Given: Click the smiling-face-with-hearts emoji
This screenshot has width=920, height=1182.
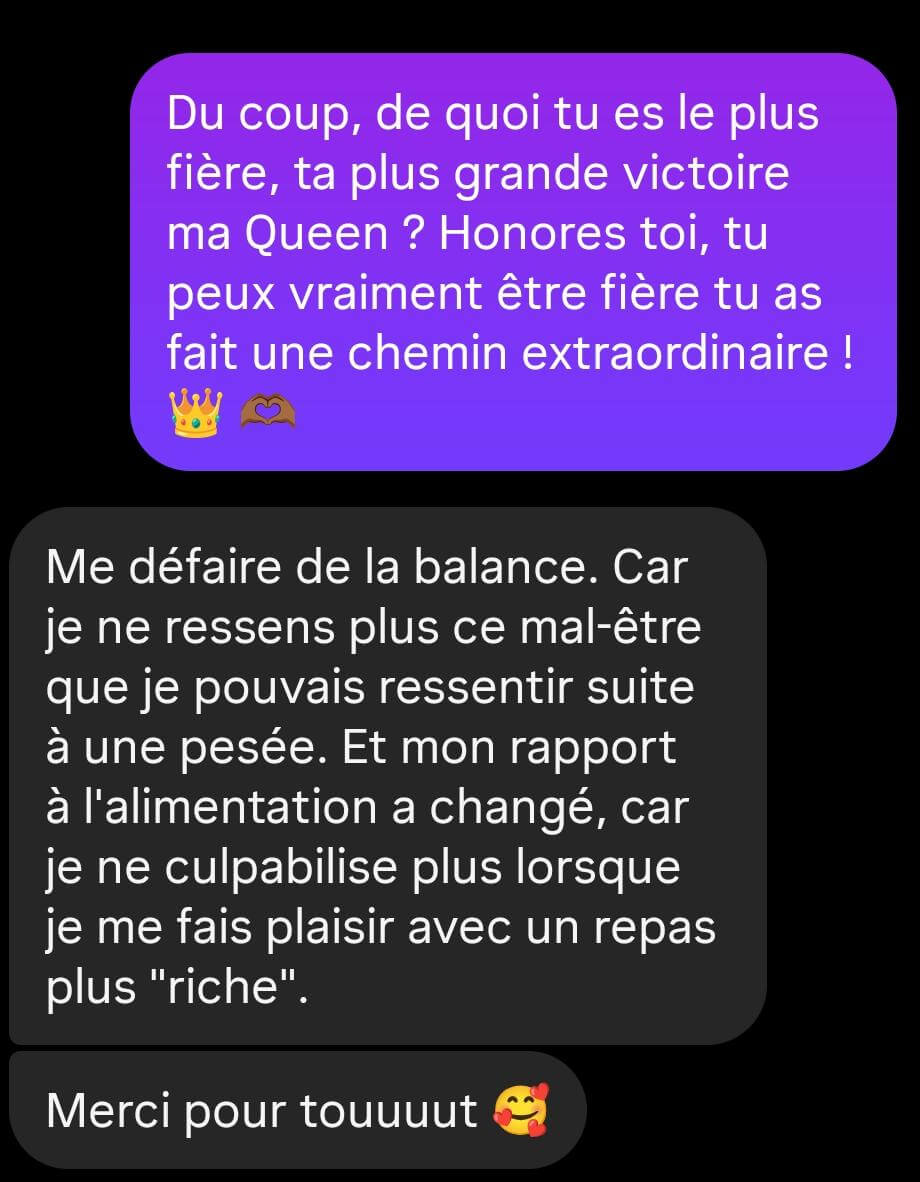Looking at the screenshot, I should (523, 1107).
